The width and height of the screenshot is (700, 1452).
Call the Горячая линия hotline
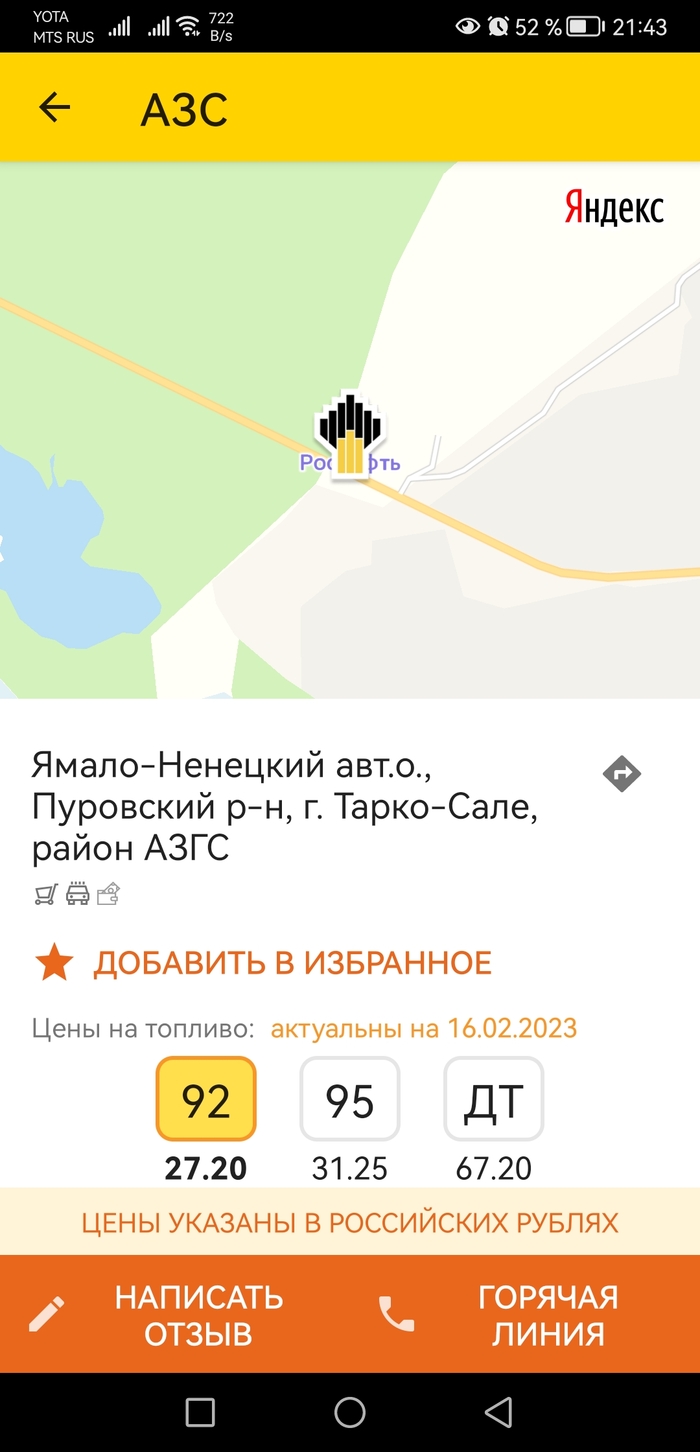click(525, 1314)
